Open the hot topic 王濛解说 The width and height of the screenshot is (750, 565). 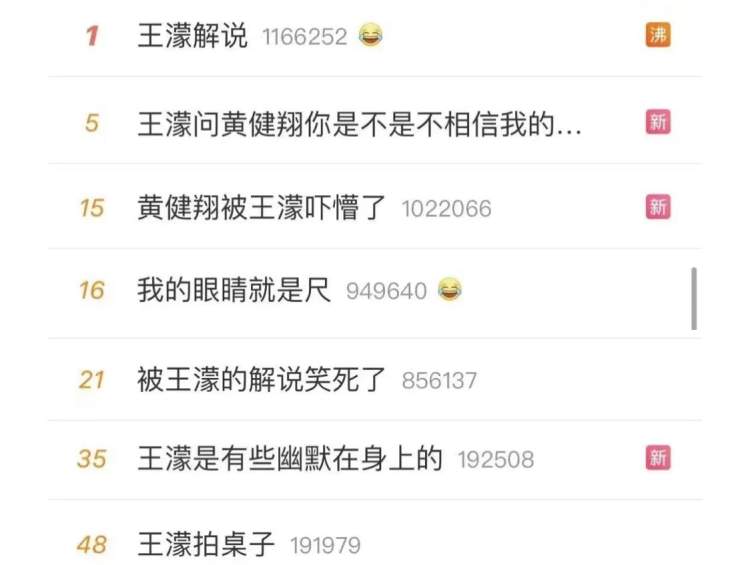(x=192, y=37)
